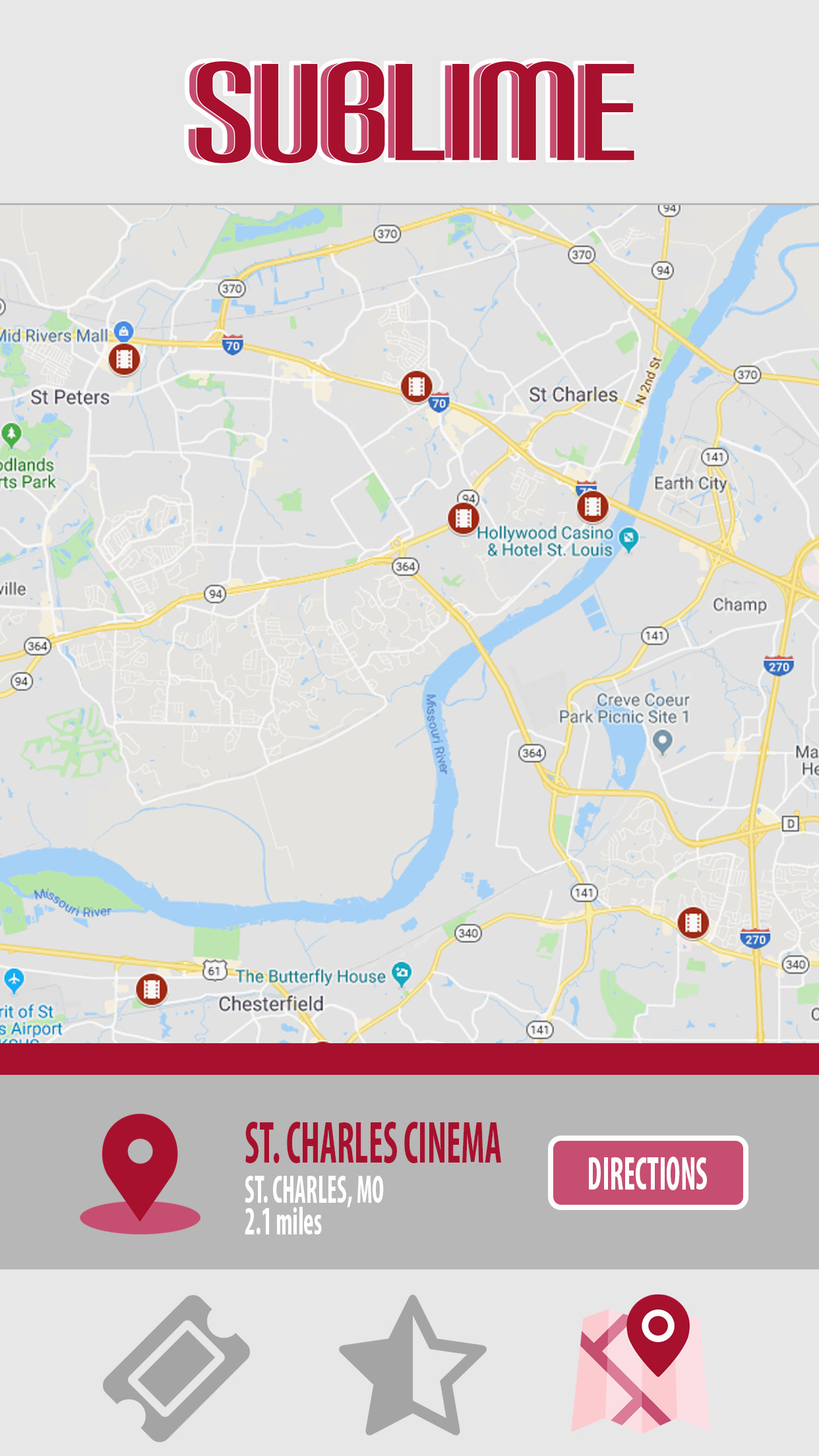Open Creve Coeur Park Picnic Site pin
819x1456 pixels.
(662, 742)
